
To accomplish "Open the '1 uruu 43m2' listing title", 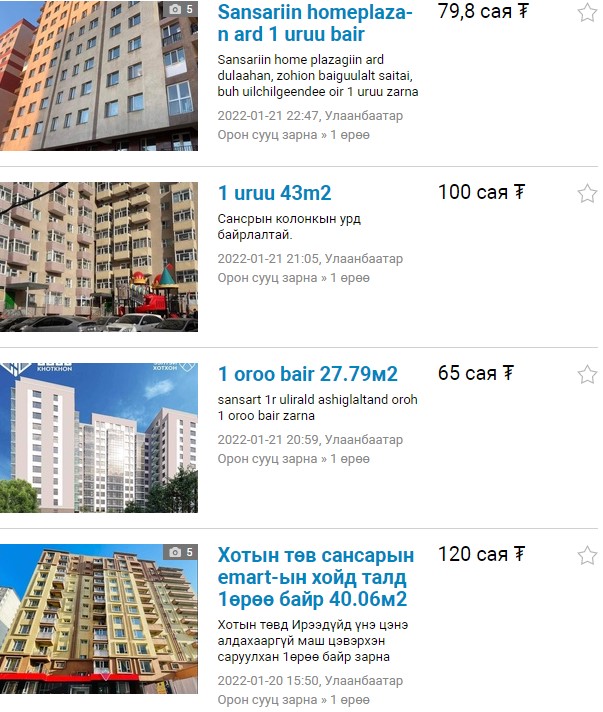I will (274, 193).
